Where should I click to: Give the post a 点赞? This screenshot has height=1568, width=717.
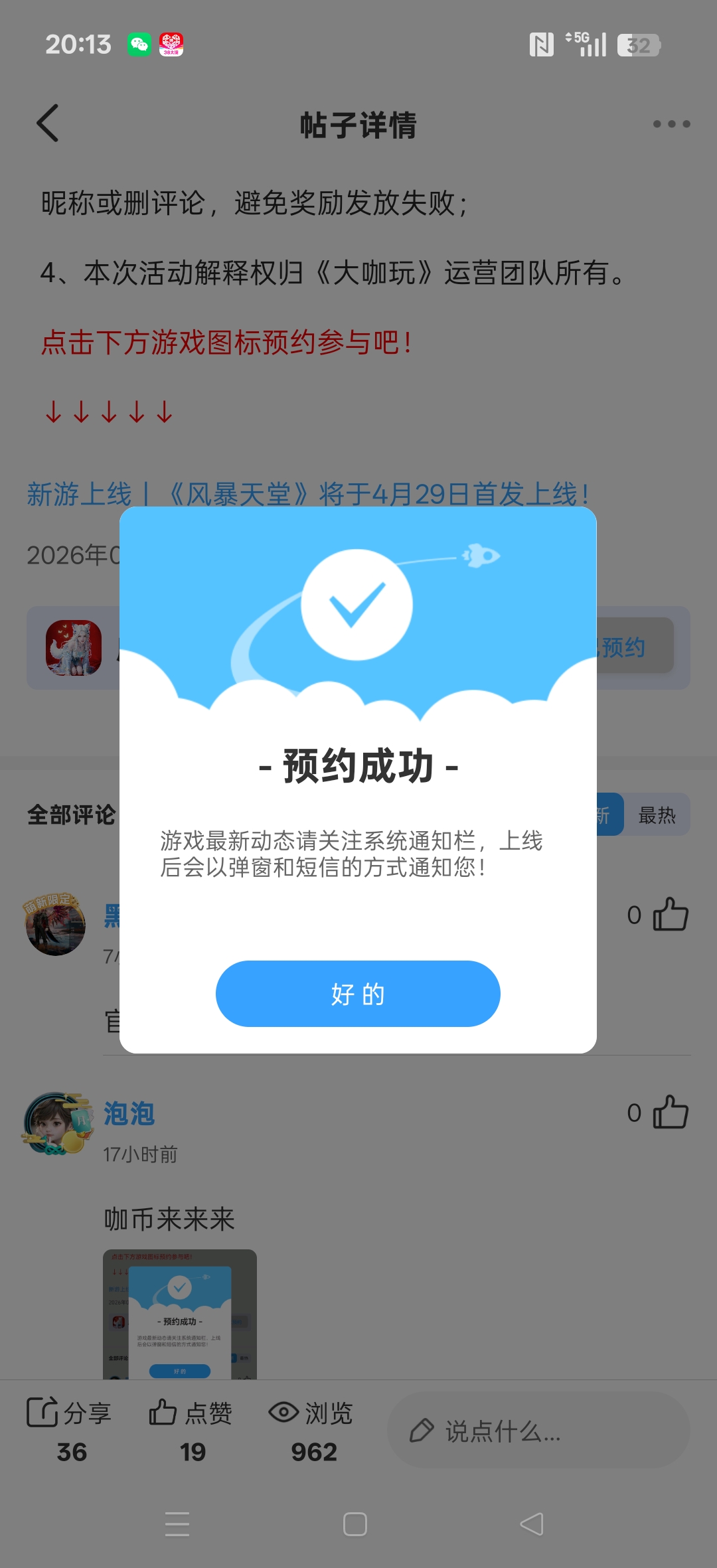point(191,1428)
